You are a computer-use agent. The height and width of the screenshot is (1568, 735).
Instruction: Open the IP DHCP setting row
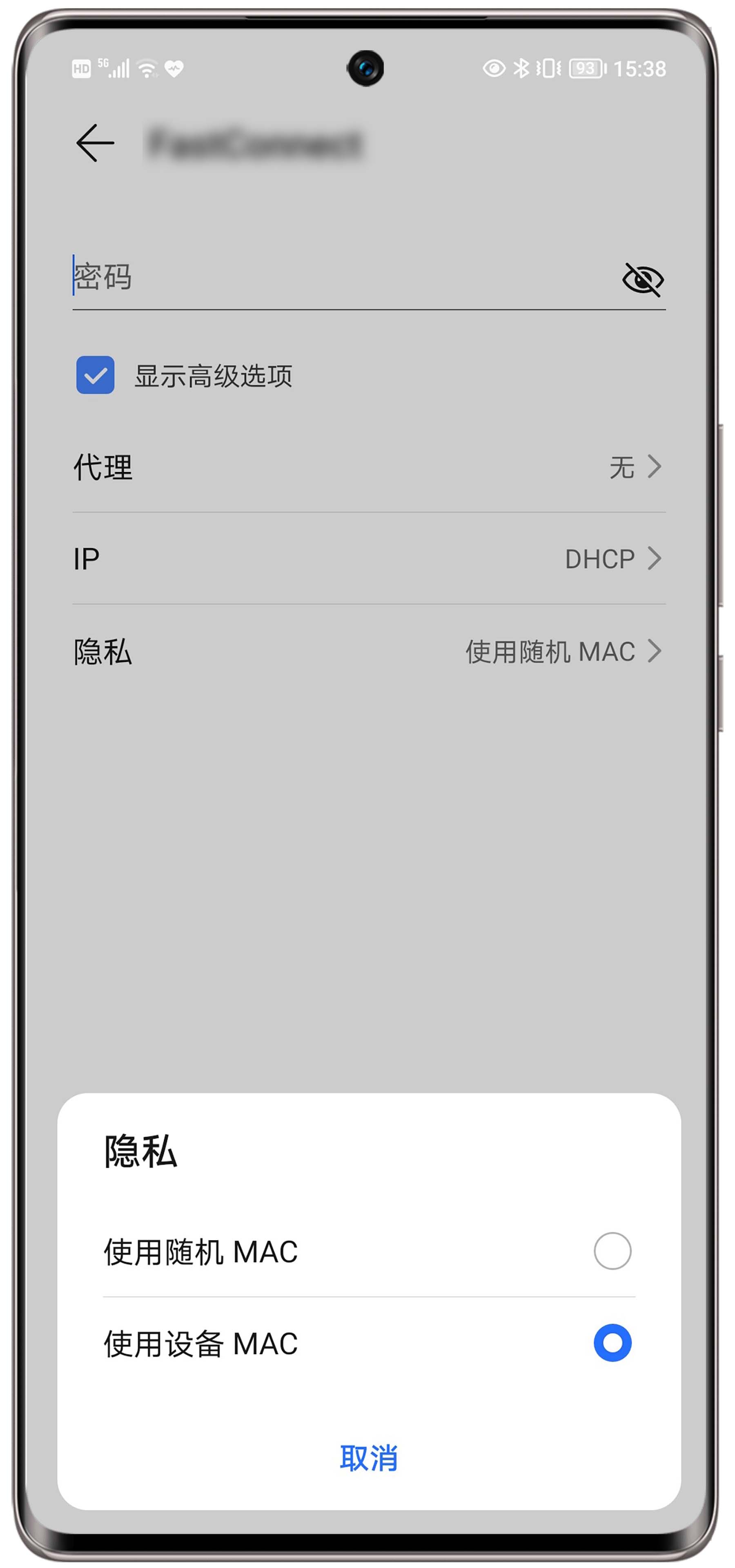tap(368, 559)
